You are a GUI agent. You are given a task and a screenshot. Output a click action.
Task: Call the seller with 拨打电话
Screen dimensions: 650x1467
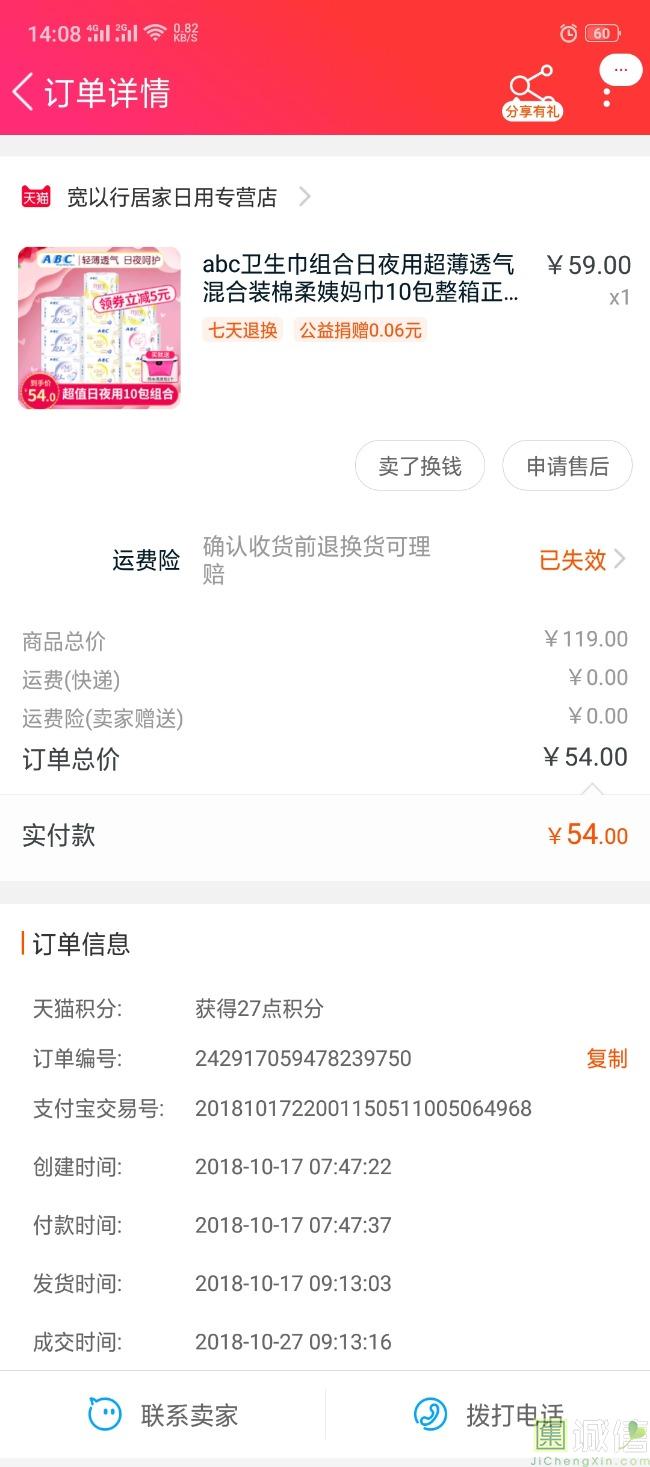point(488,1415)
